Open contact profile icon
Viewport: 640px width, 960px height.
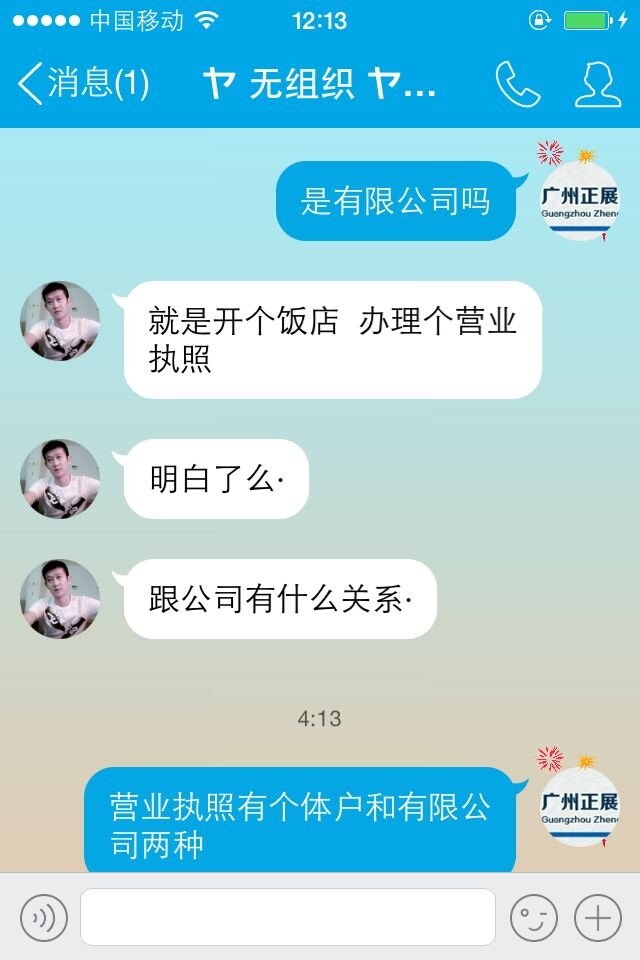click(597, 85)
